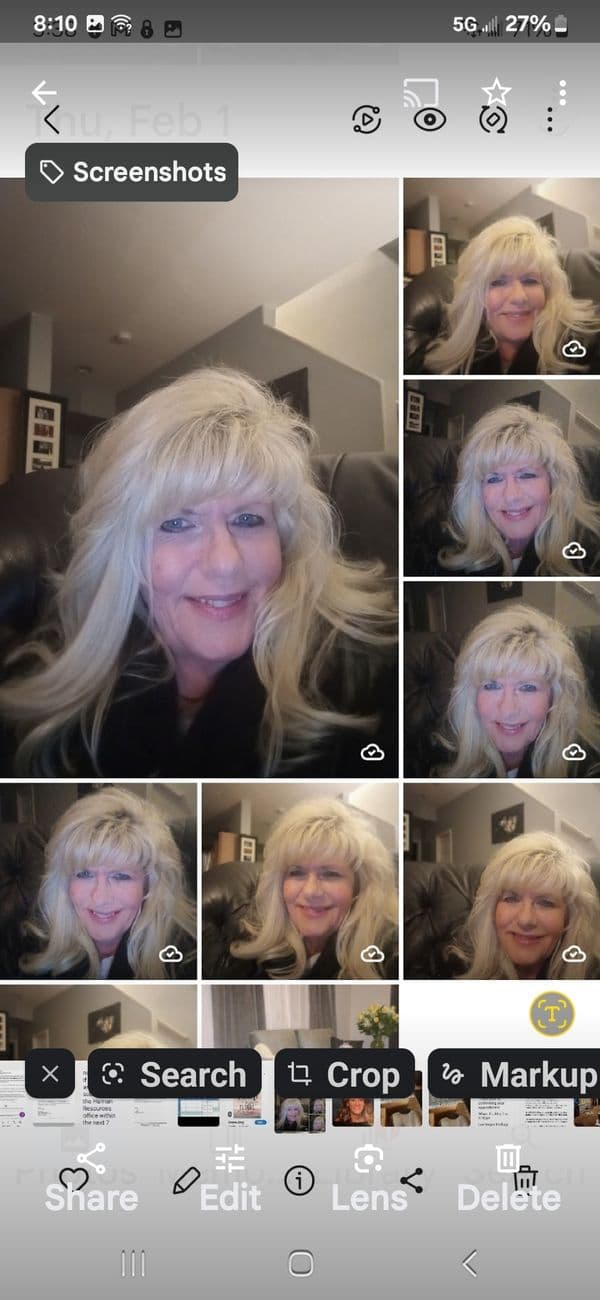This screenshot has height=1300, width=600.
Task: Go to the system home screen
Action: 300,1264
